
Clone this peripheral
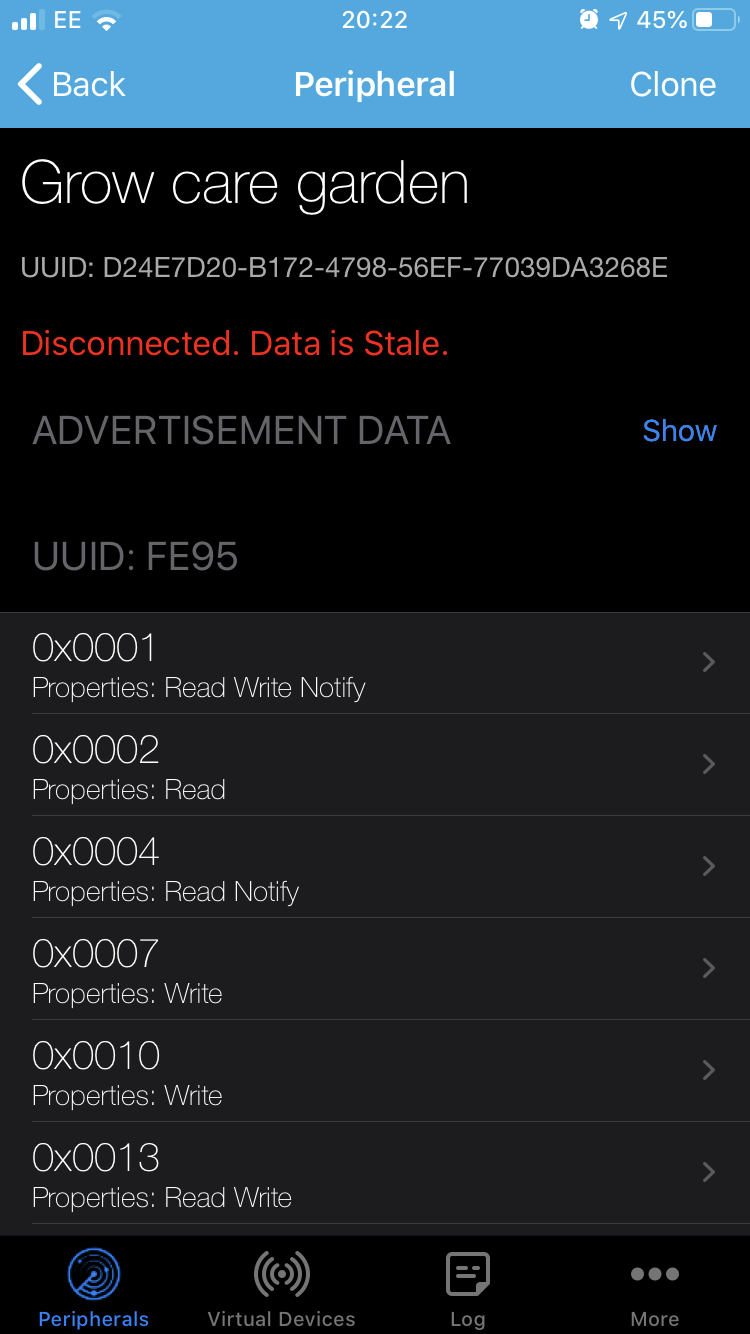pos(672,85)
